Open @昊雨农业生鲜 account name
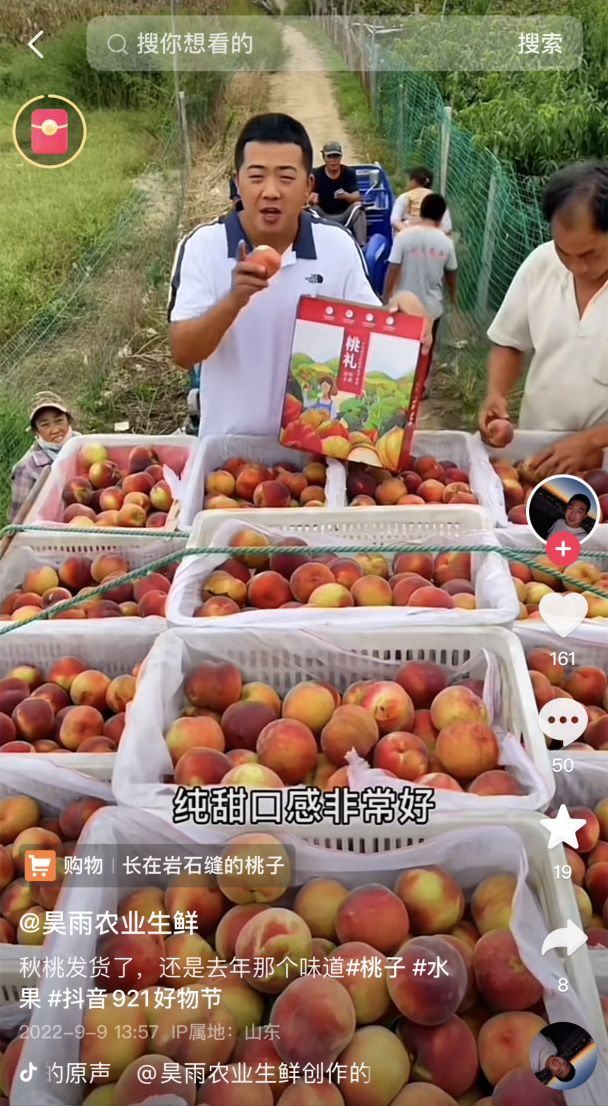Viewport: 608px width, 1106px height. pyautogui.click(x=109, y=922)
